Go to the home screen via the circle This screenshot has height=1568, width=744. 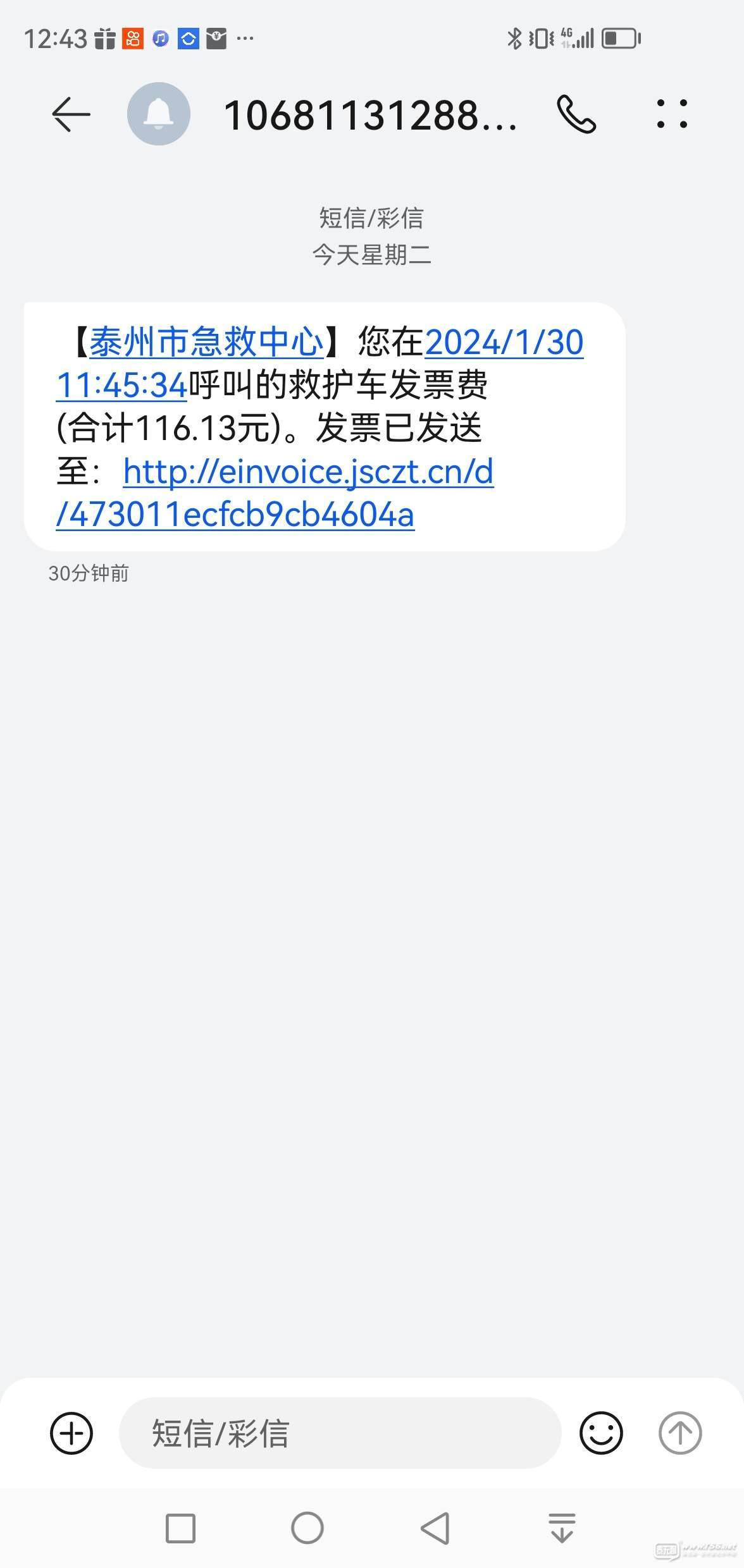307,1528
